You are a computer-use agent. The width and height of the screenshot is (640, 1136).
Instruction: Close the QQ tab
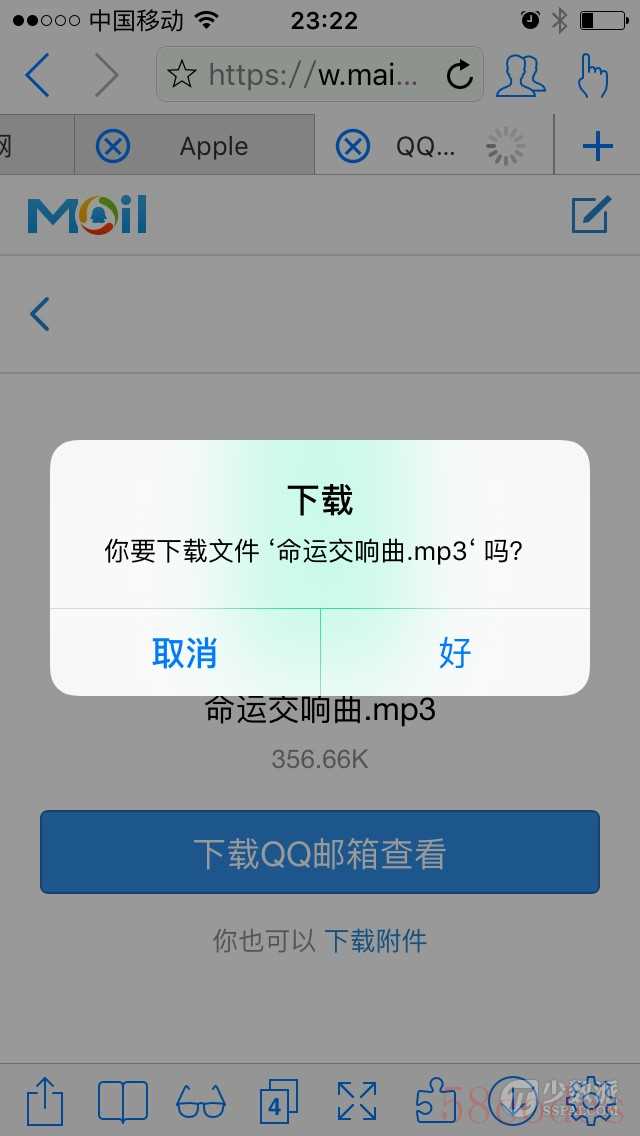tap(352, 147)
